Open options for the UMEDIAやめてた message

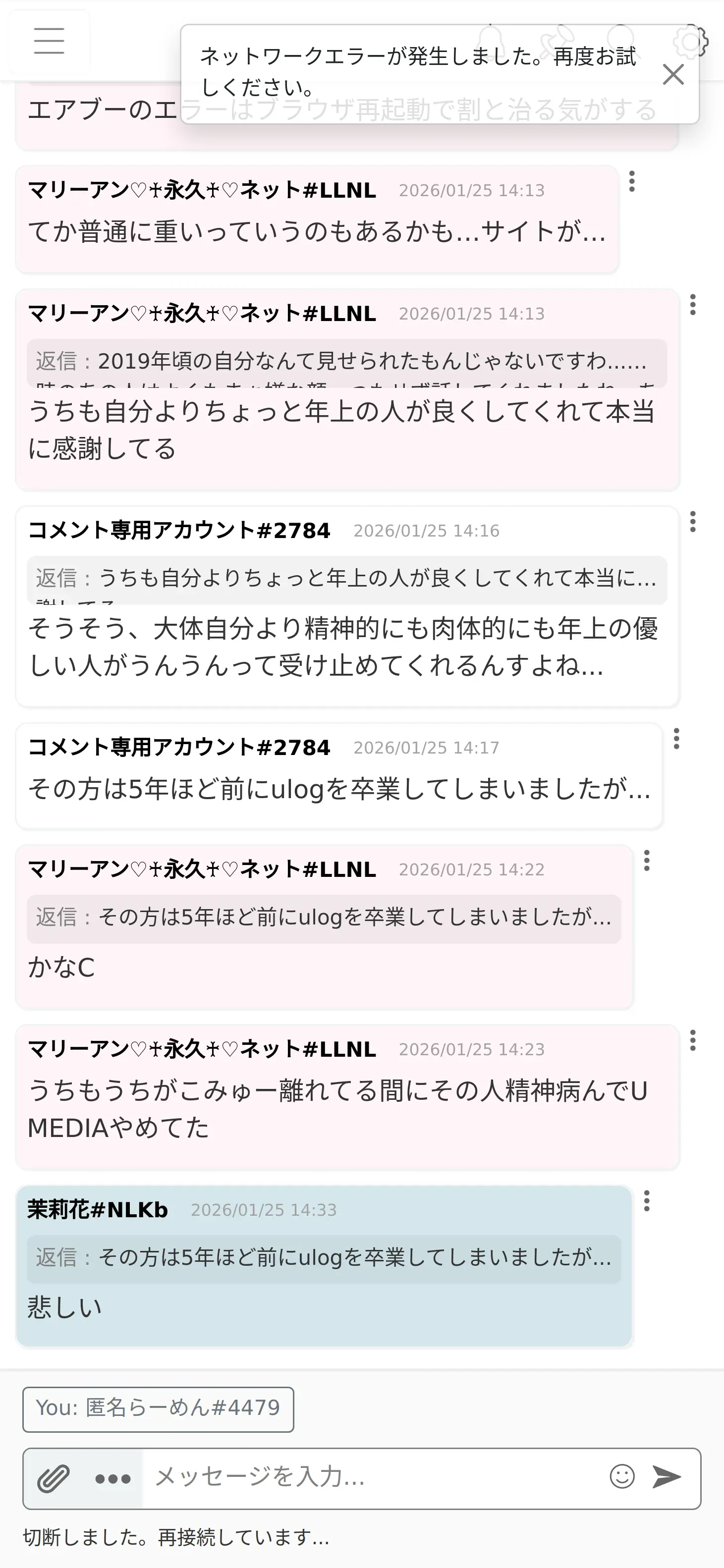point(693,1040)
